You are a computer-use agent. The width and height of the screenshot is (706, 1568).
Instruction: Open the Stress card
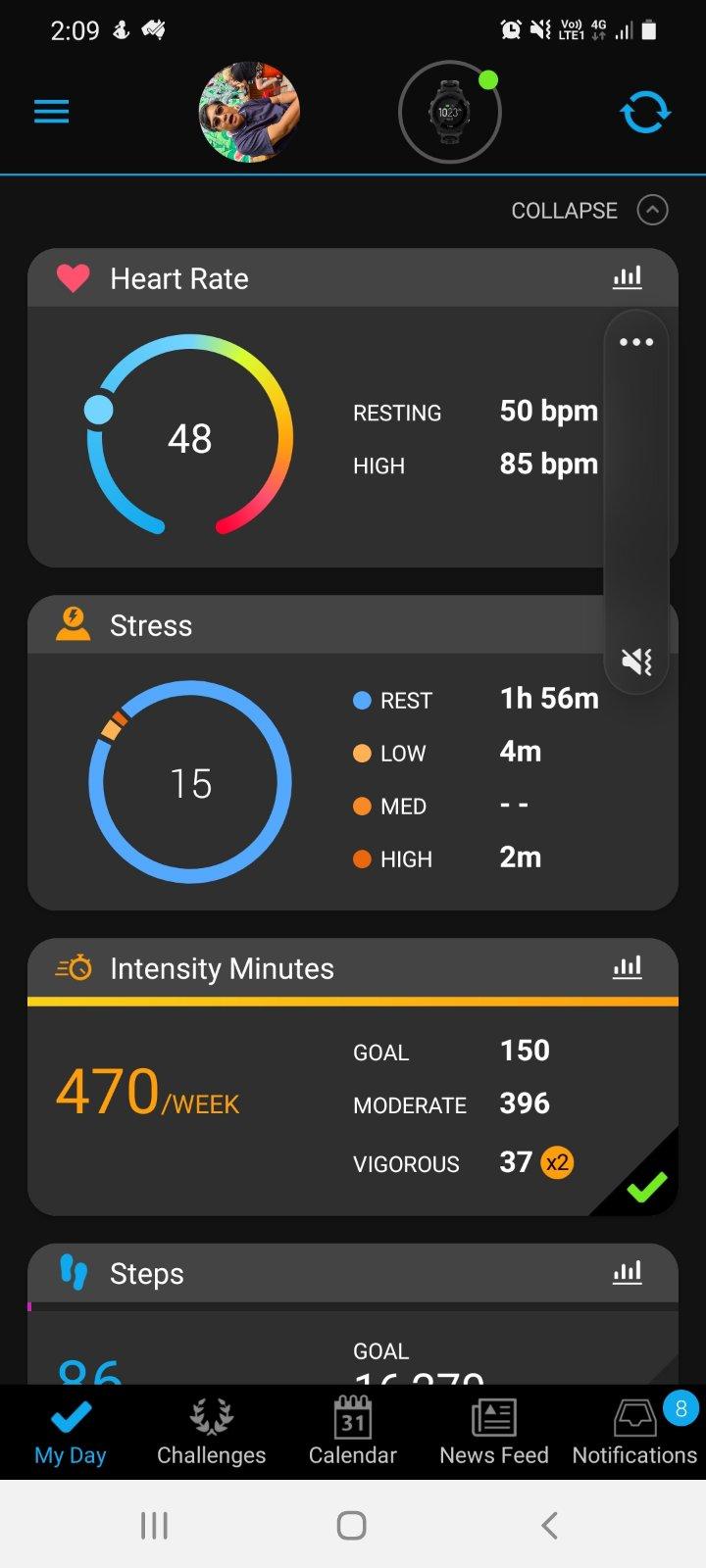(x=353, y=753)
